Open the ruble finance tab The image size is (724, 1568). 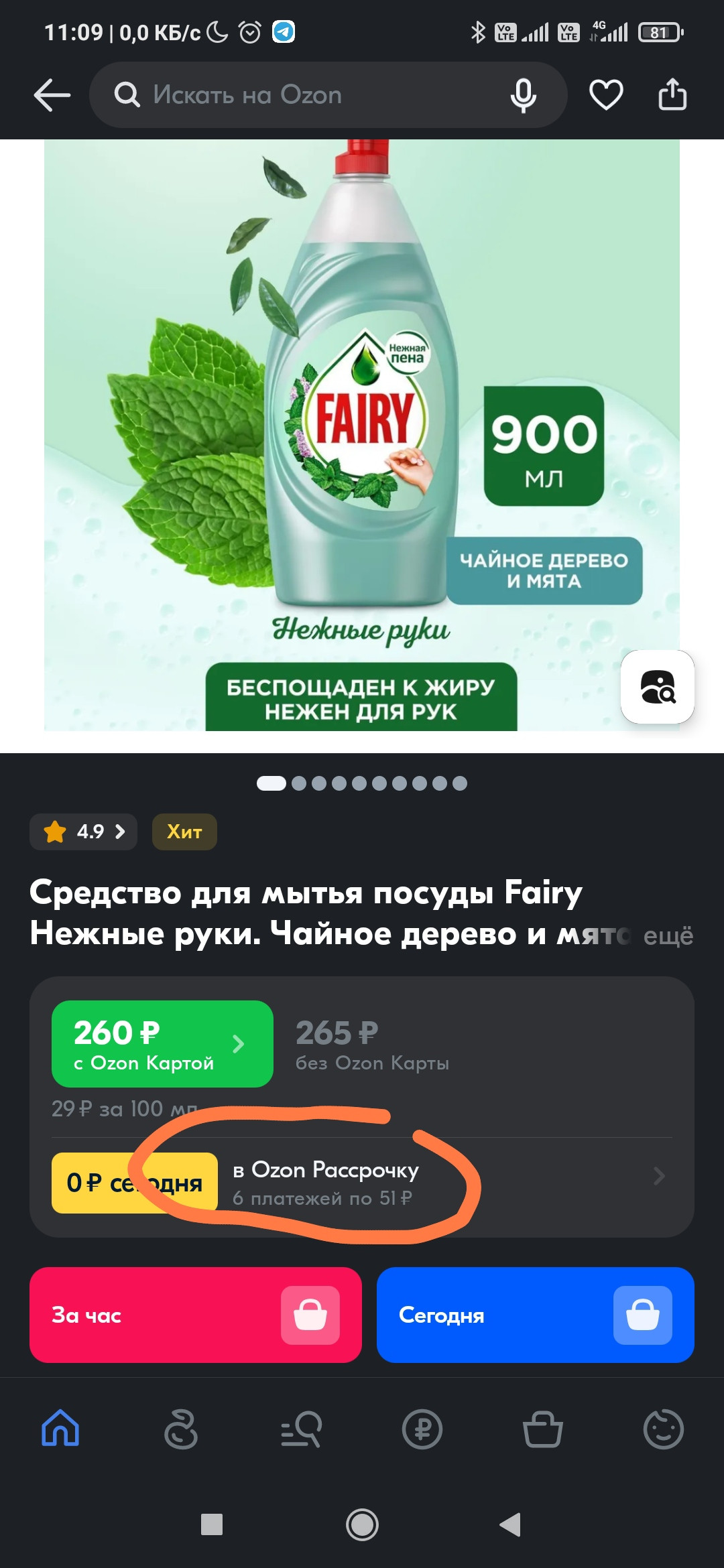[422, 1429]
